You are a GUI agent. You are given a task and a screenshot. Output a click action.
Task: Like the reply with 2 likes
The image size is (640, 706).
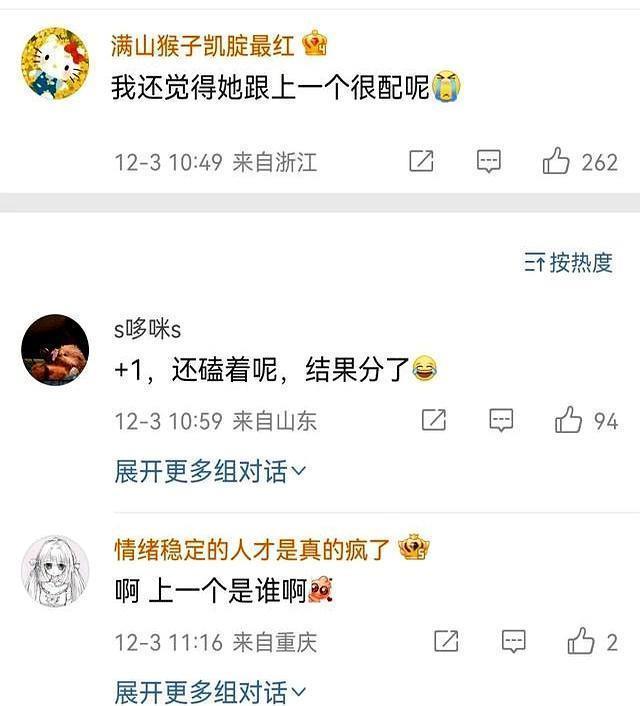(x=592, y=641)
